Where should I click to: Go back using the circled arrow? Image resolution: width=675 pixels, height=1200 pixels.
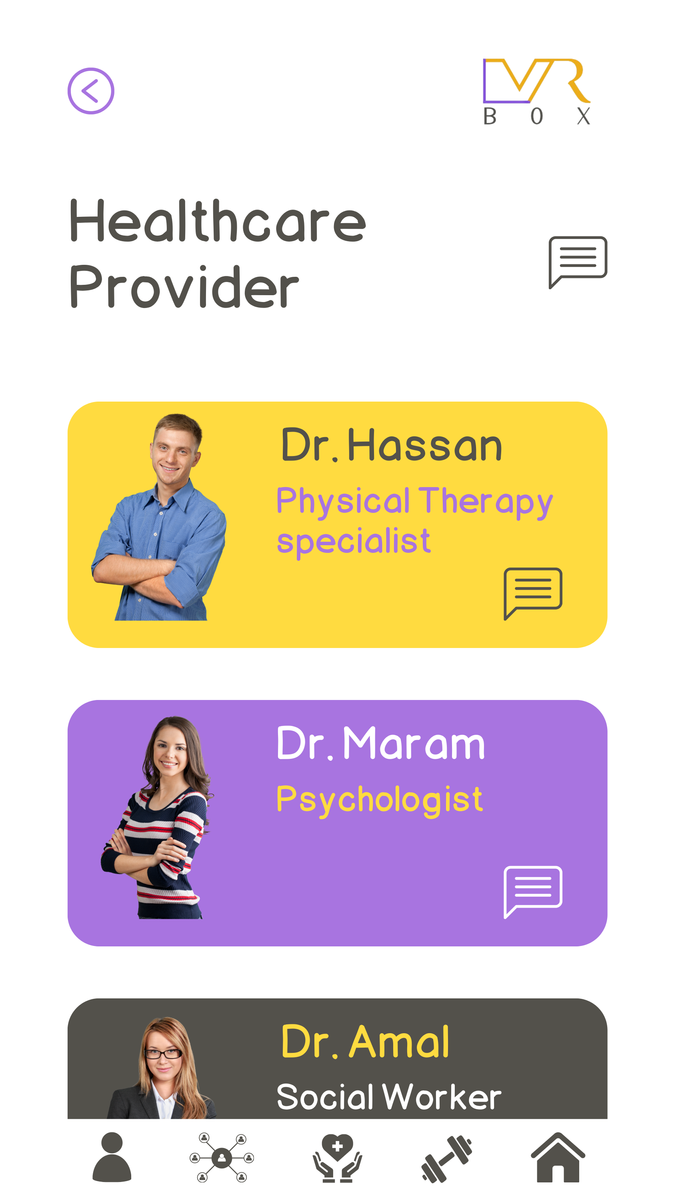pyautogui.click(x=91, y=91)
